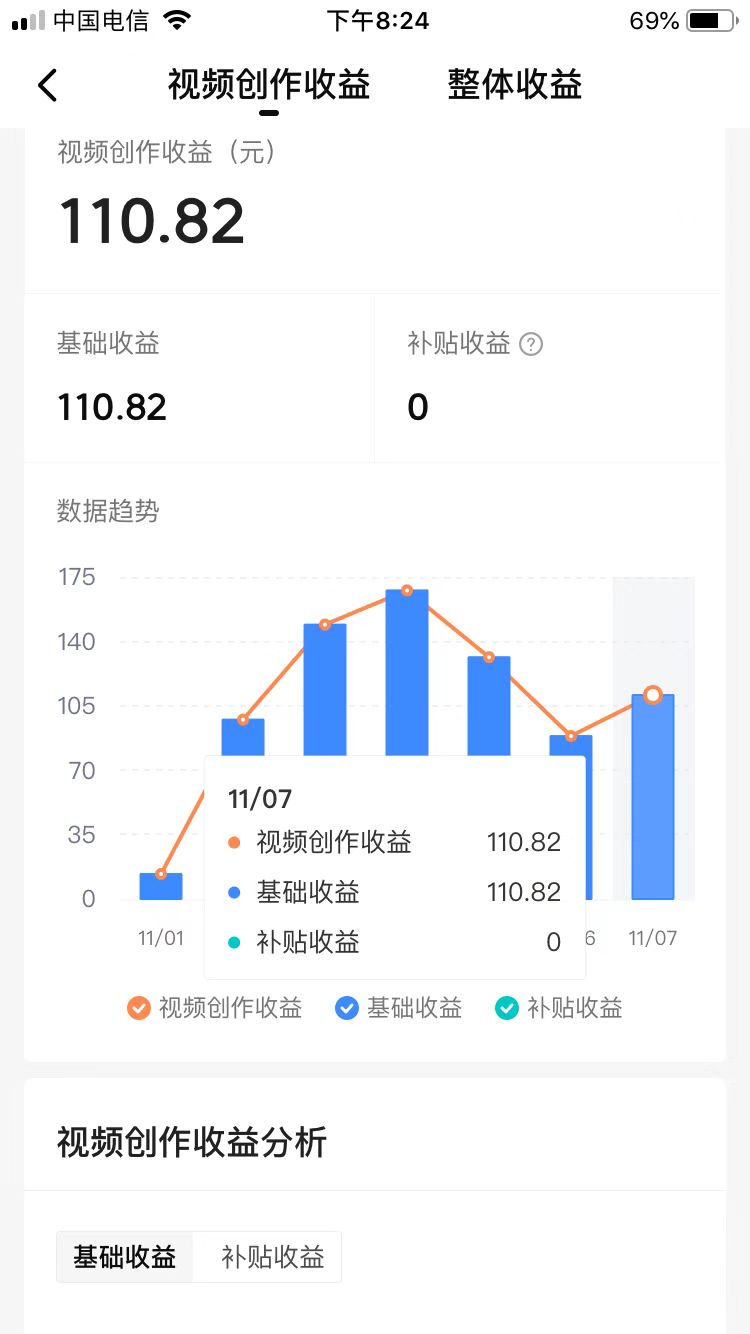This screenshot has width=750, height=1334.
Task: Switch to the 补贴收益 tab at the bottom
Action: (270, 1256)
